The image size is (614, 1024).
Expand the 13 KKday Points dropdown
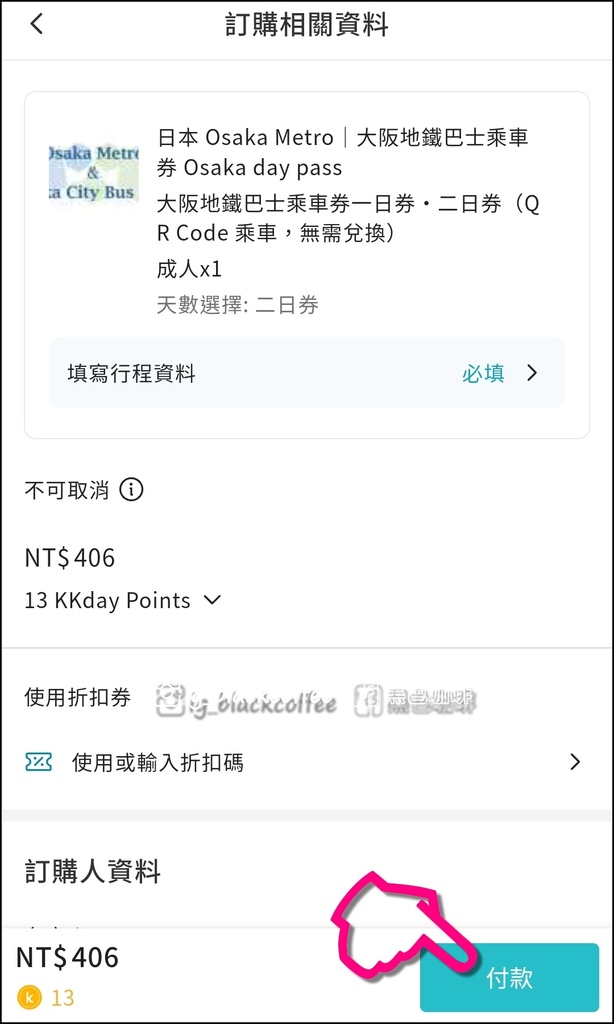tap(124, 600)
